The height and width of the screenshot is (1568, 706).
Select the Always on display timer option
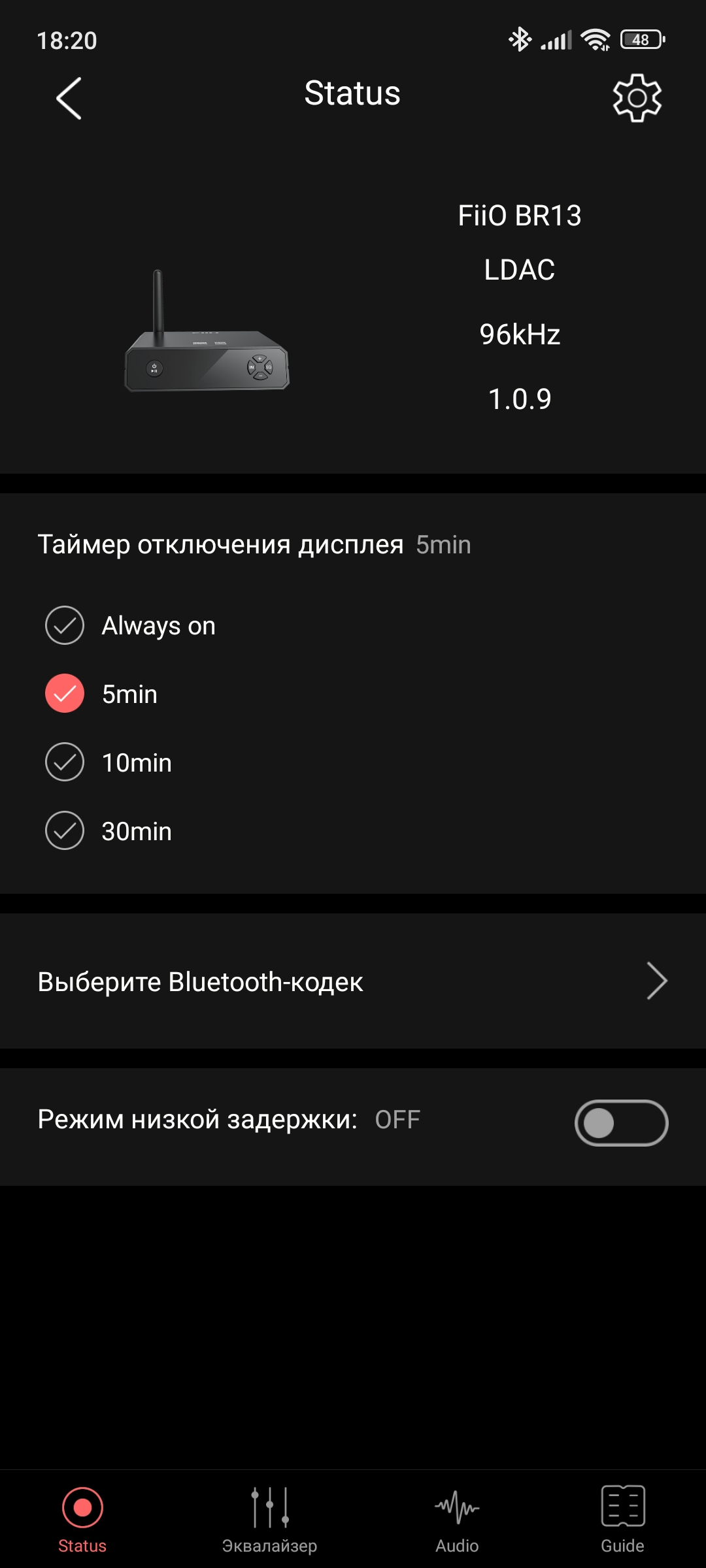tap(65, 625)
